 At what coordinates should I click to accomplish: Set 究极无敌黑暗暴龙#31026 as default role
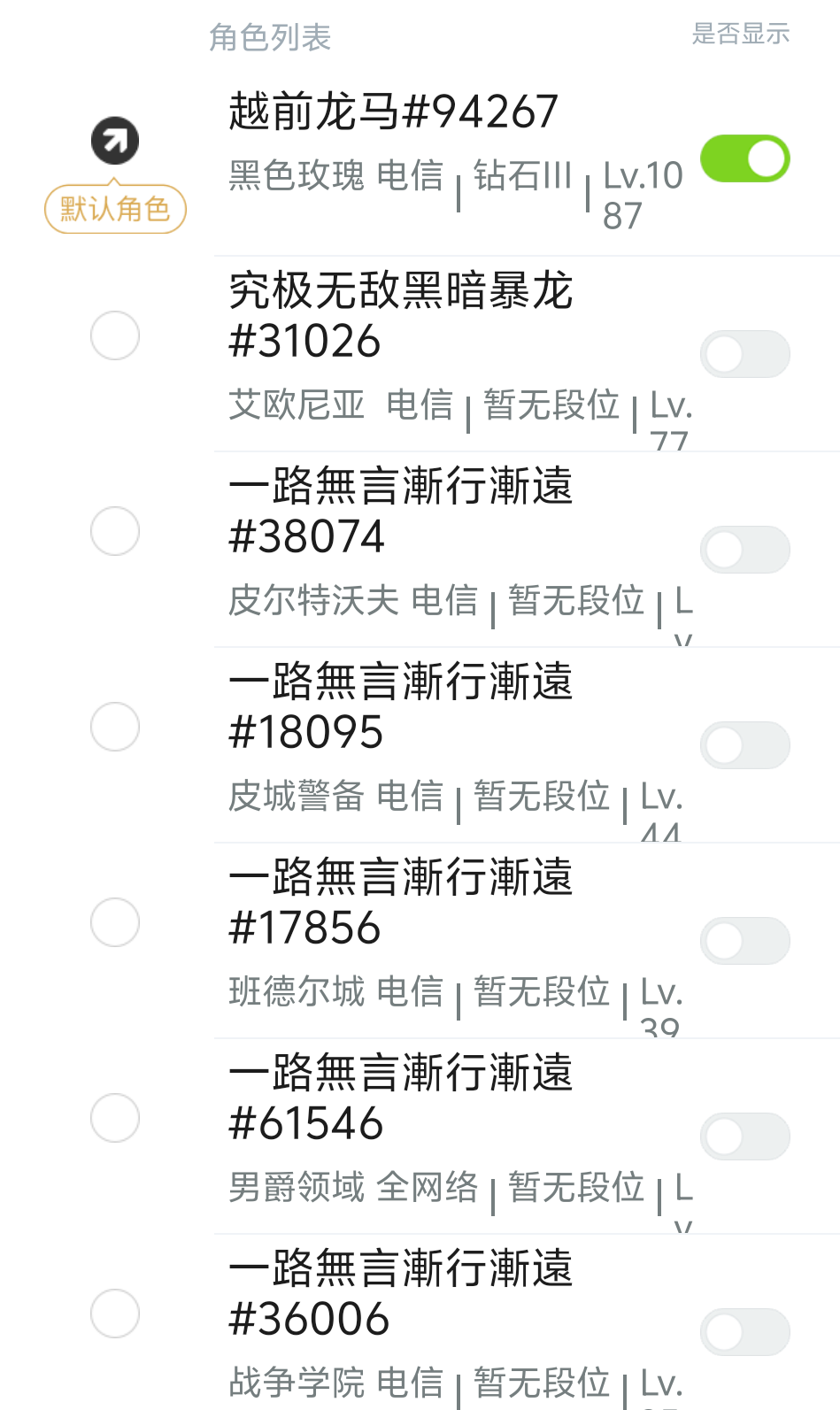pyautogui.click(x=115, y=335)
